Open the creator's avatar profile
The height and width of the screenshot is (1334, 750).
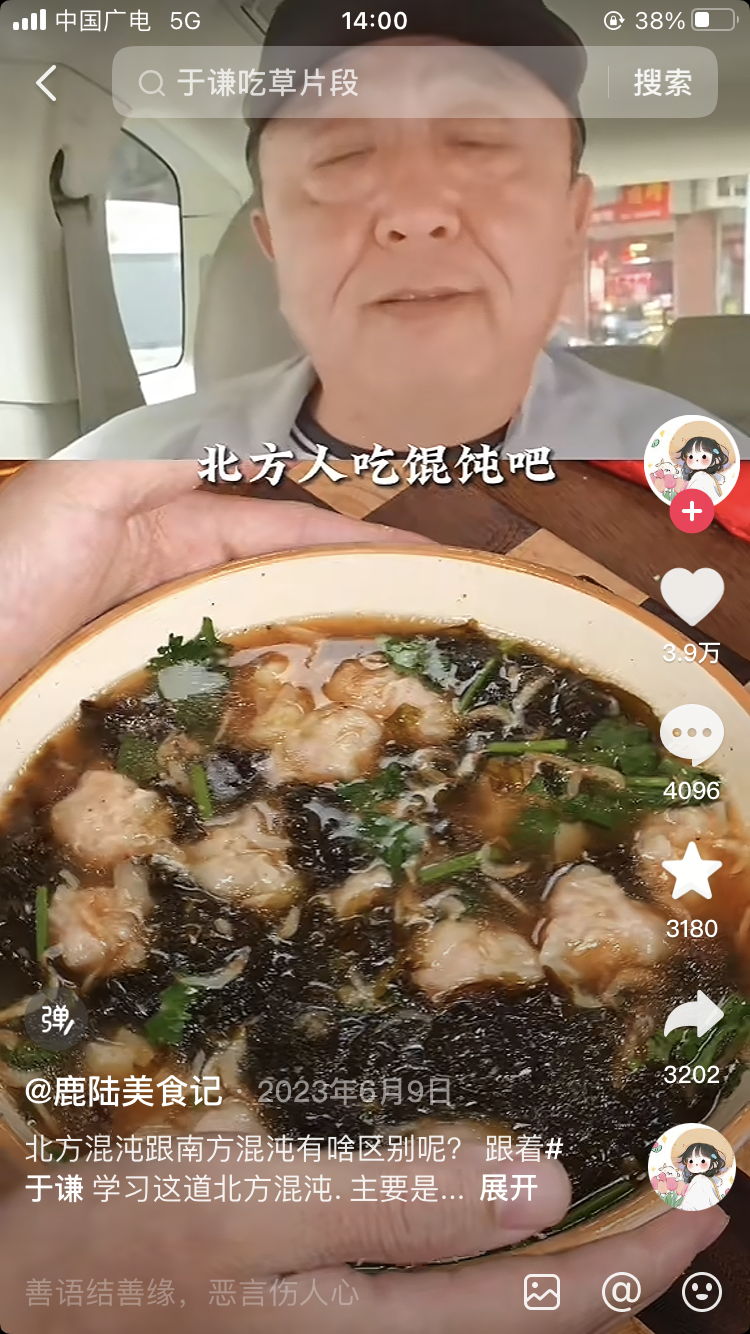pyautogui.click(x=691, y=461)
